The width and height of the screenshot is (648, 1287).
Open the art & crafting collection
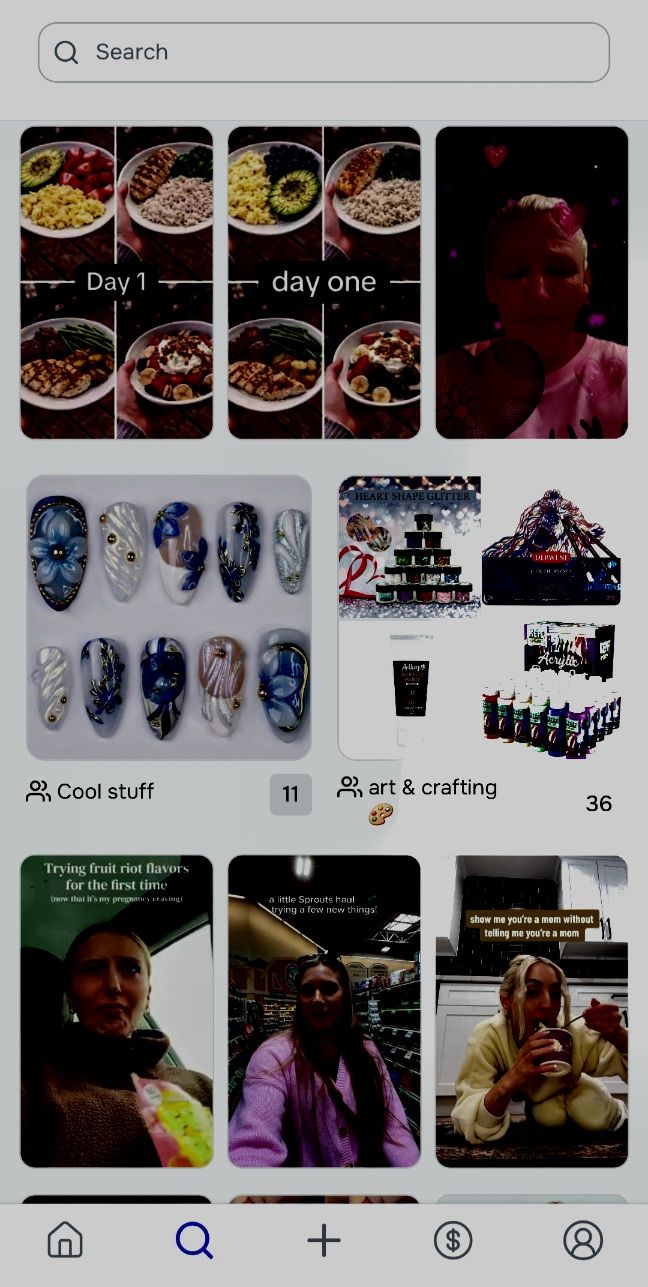(x=480, y=618)
